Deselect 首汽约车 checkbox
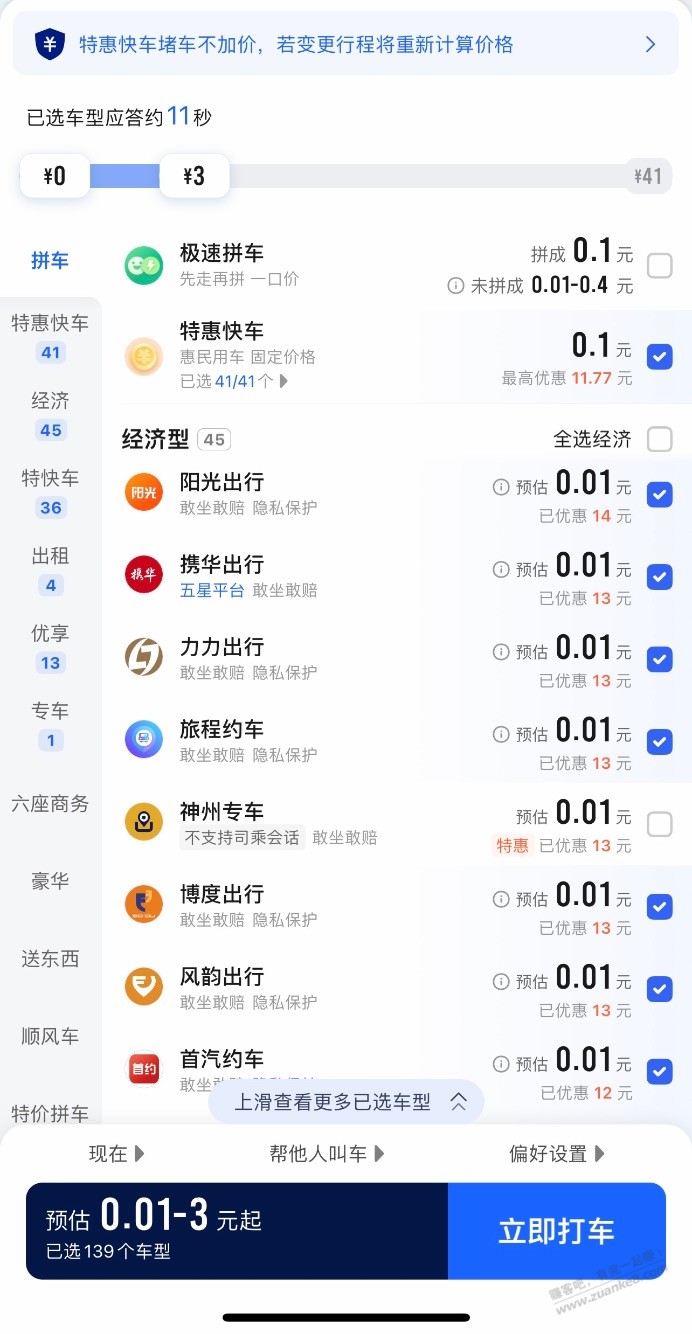The width and height of the screenshot is (692, 1334). point(659,1071)
